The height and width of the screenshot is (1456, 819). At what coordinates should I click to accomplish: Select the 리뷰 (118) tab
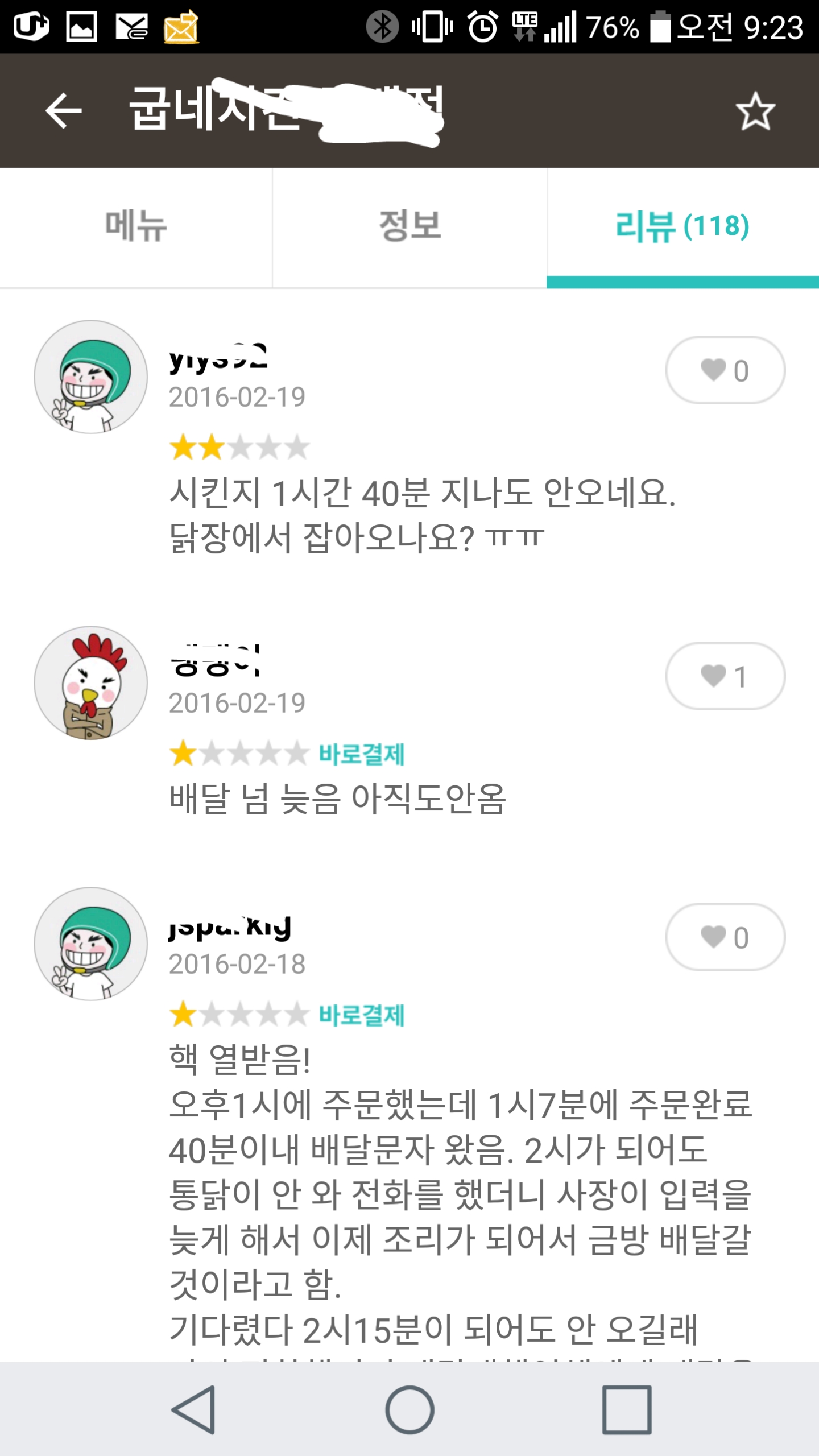(x=682, y=226)
